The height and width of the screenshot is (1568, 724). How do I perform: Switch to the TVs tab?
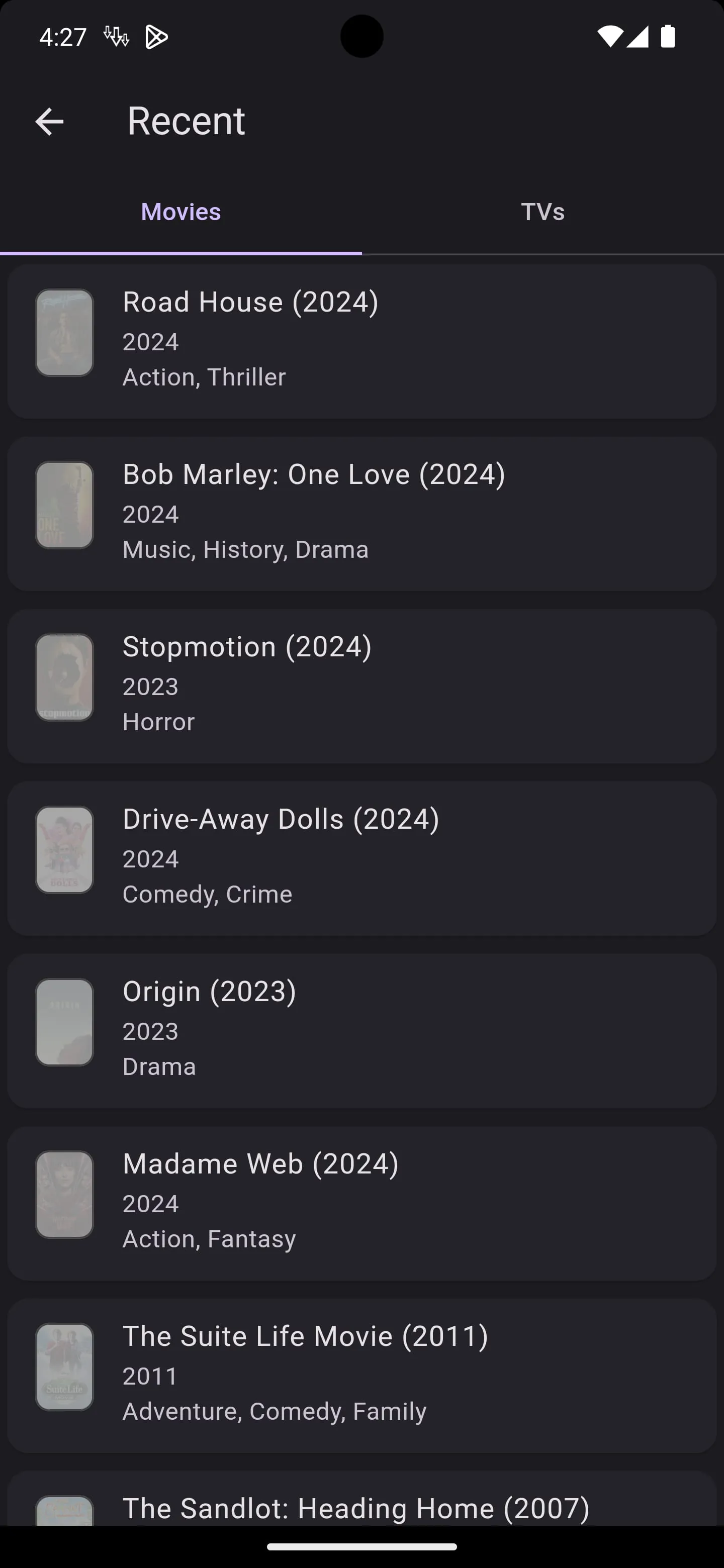point(542,211)
